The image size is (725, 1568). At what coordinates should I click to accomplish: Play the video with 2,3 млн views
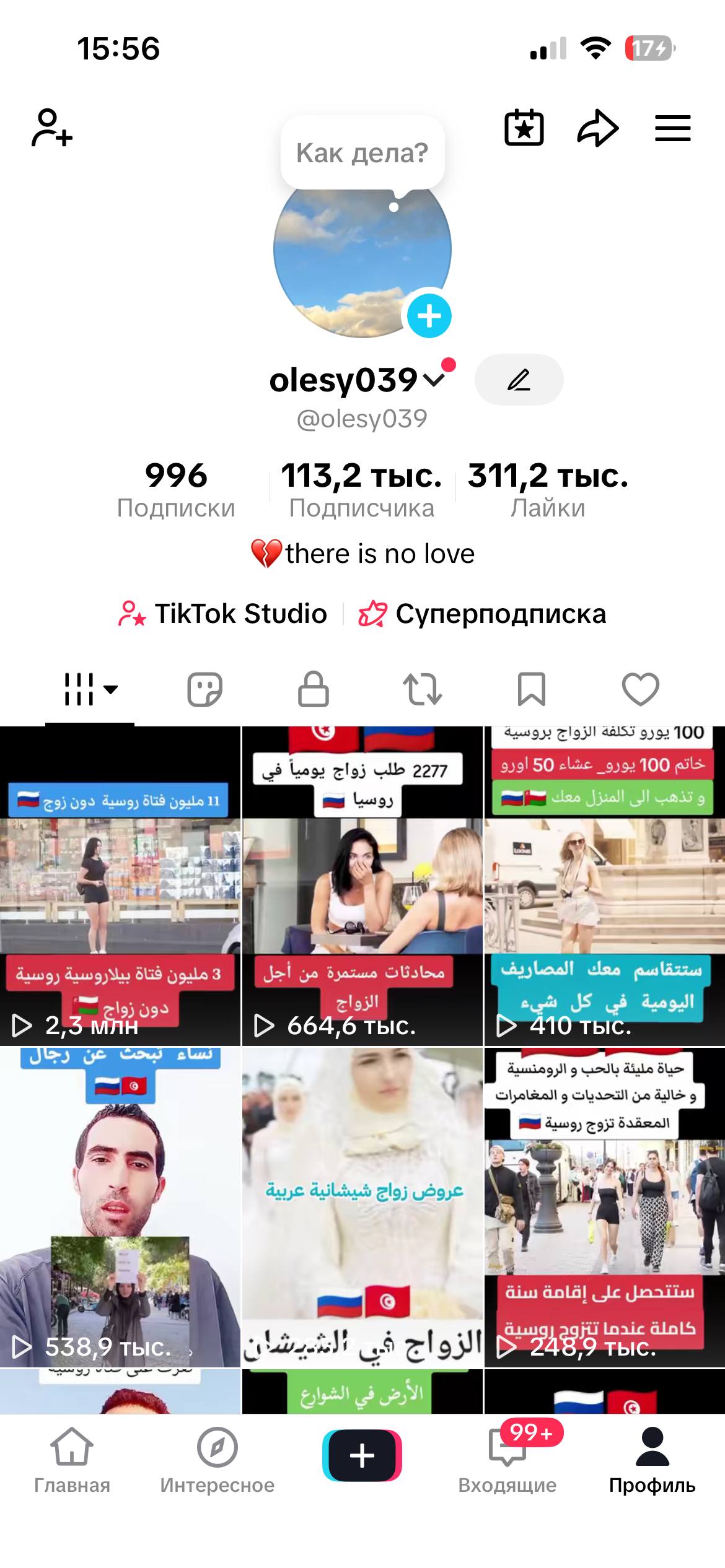click(x=120, y=886)
